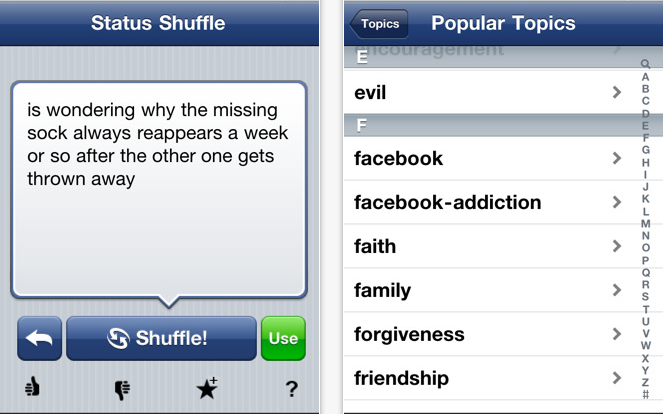The image size is (663, 414).
Task: Open help with the question mark icon
Action: click(291, 389)
